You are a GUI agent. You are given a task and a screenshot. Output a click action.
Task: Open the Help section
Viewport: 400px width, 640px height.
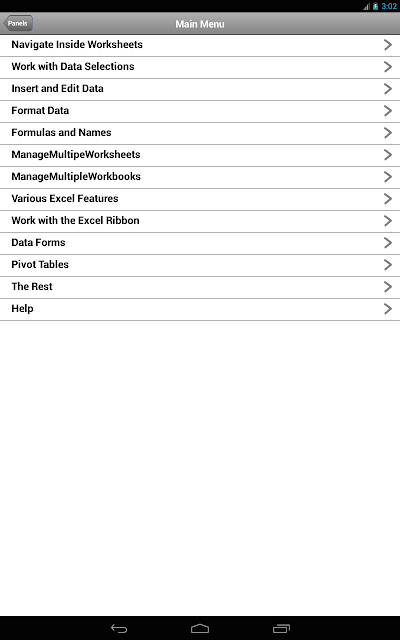200,310
